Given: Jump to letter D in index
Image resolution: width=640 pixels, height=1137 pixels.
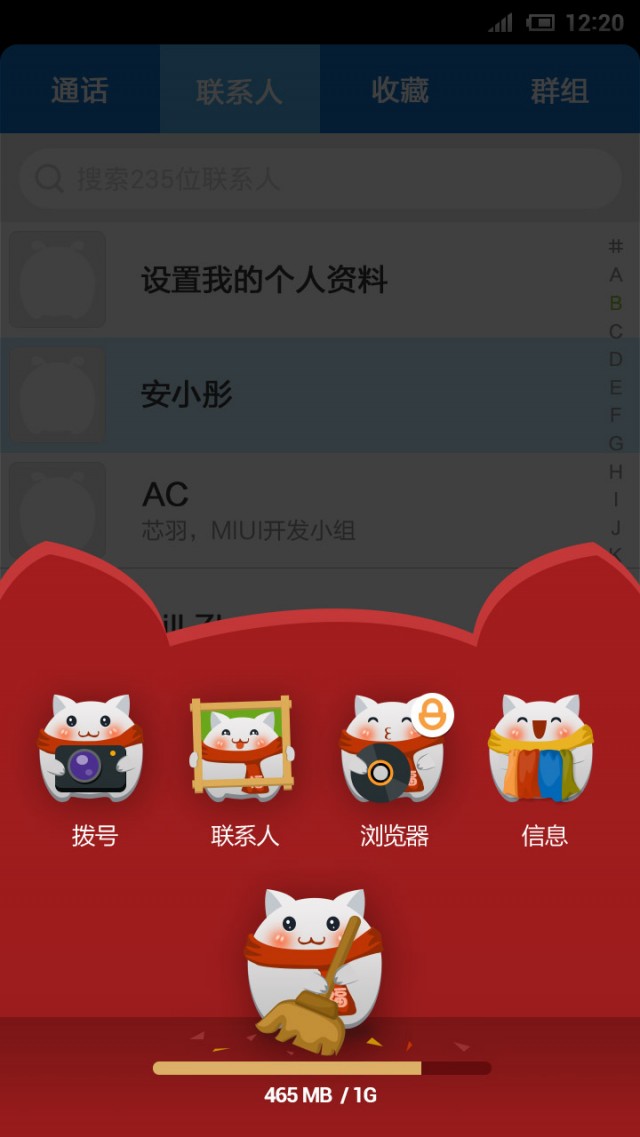Looking at the screenshot, I should 616,359.
